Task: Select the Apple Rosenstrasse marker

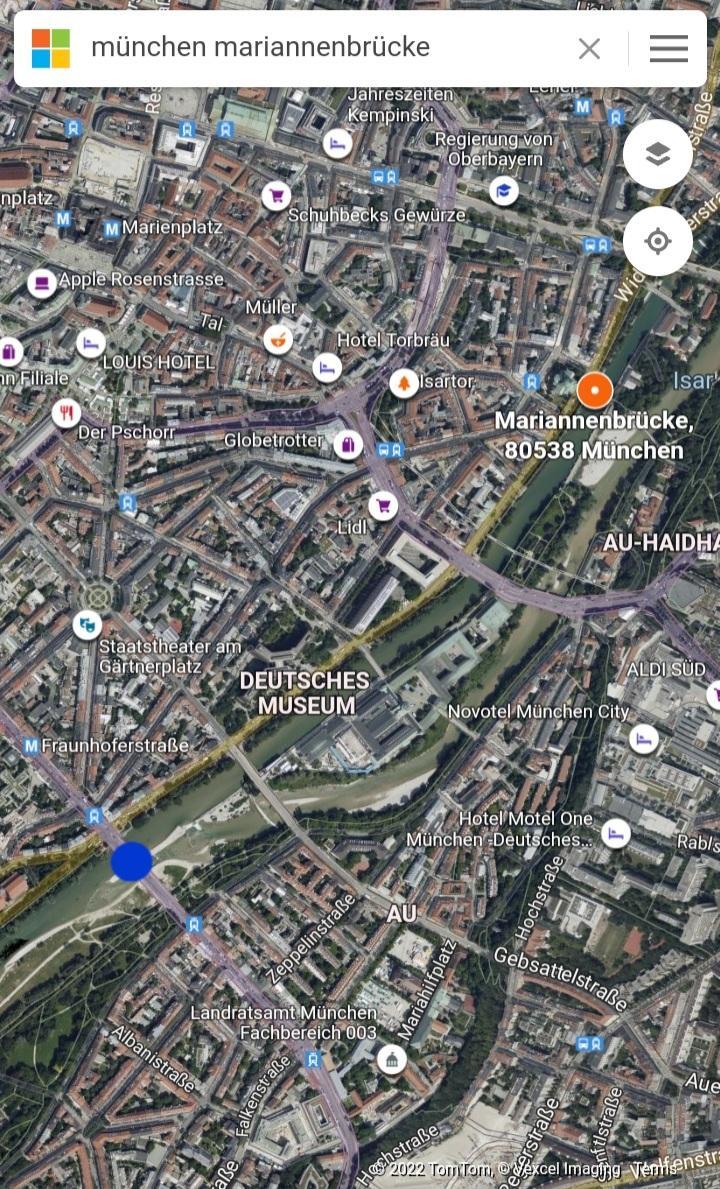Action: tap(42, 284)
